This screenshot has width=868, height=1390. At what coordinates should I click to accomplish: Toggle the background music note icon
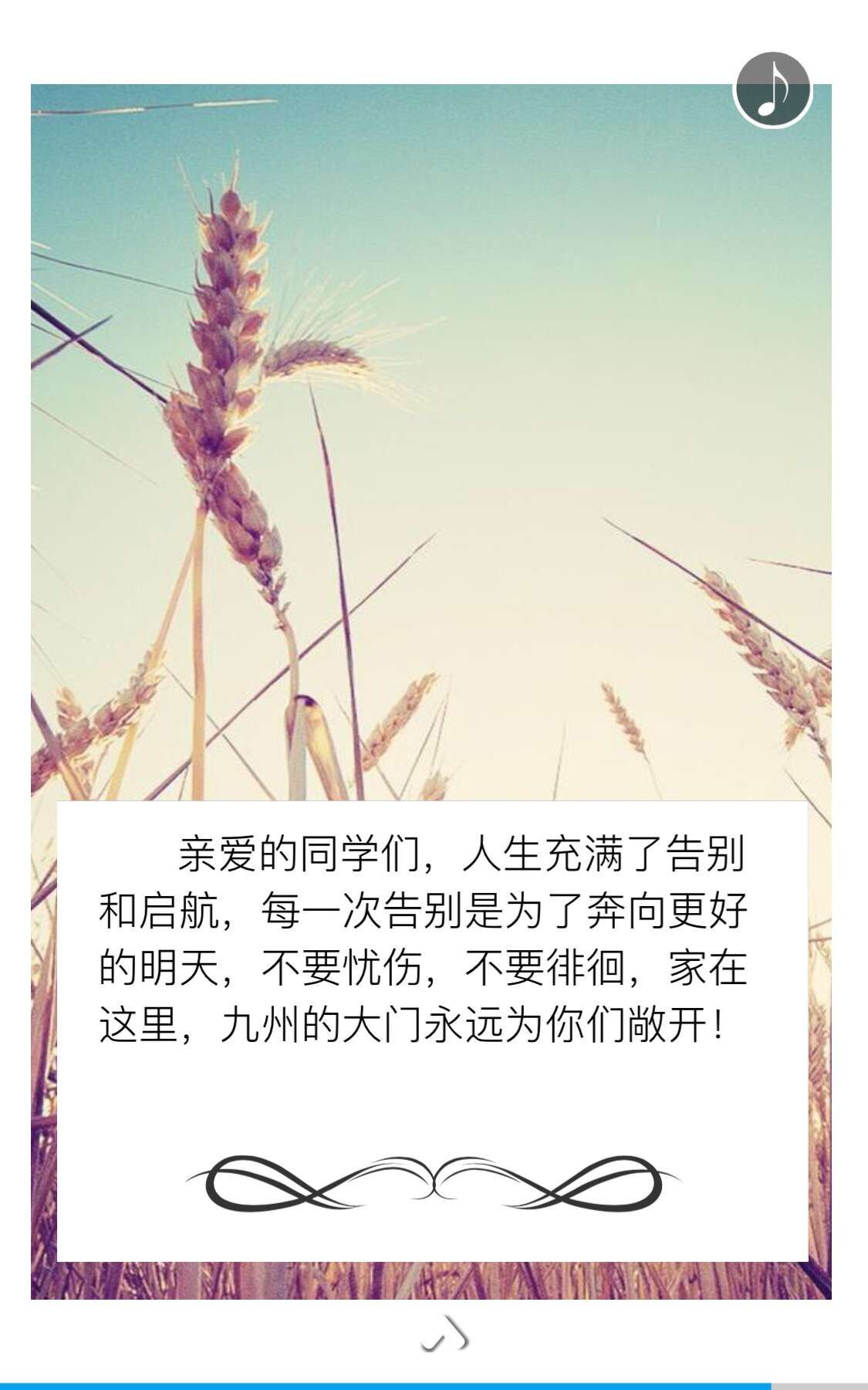click(772, 90)
